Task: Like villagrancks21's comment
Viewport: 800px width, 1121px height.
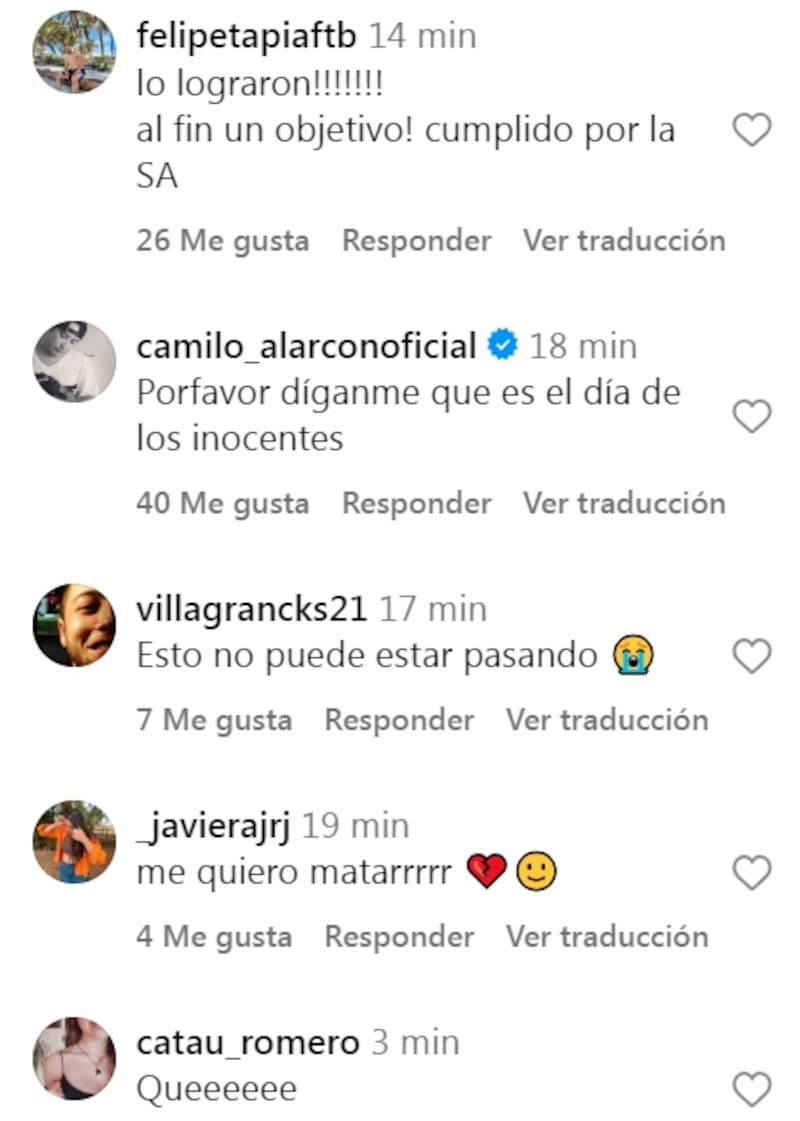Action: coord(753,657)
